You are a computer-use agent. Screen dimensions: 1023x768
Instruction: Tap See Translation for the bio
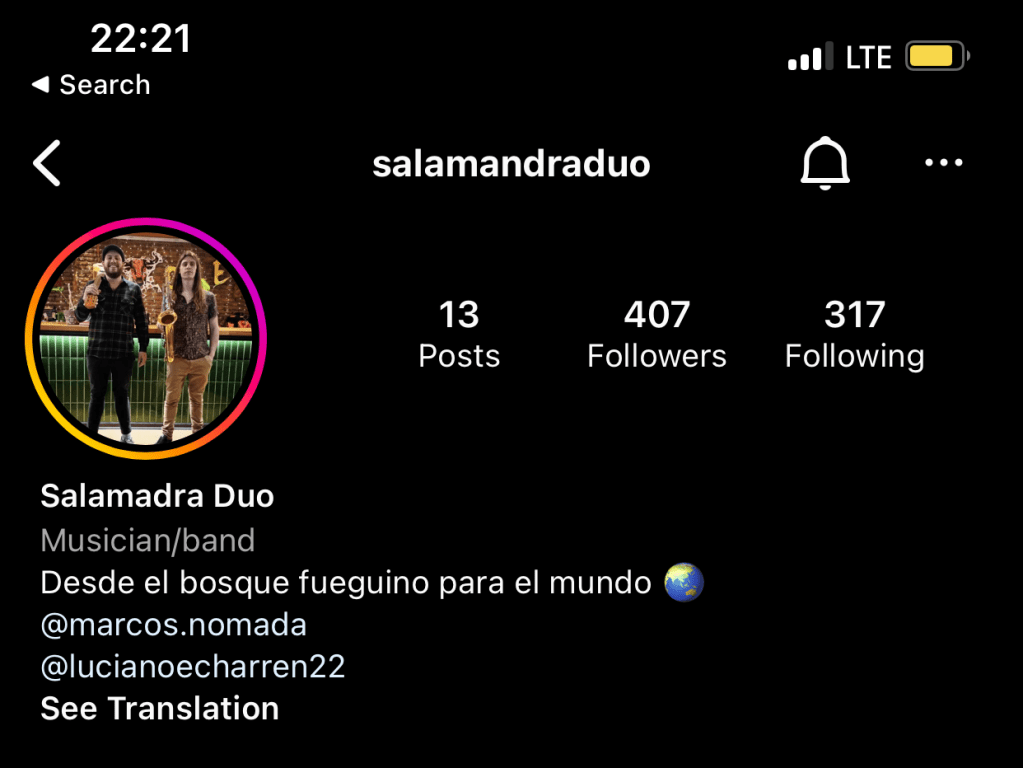[160, 709]
